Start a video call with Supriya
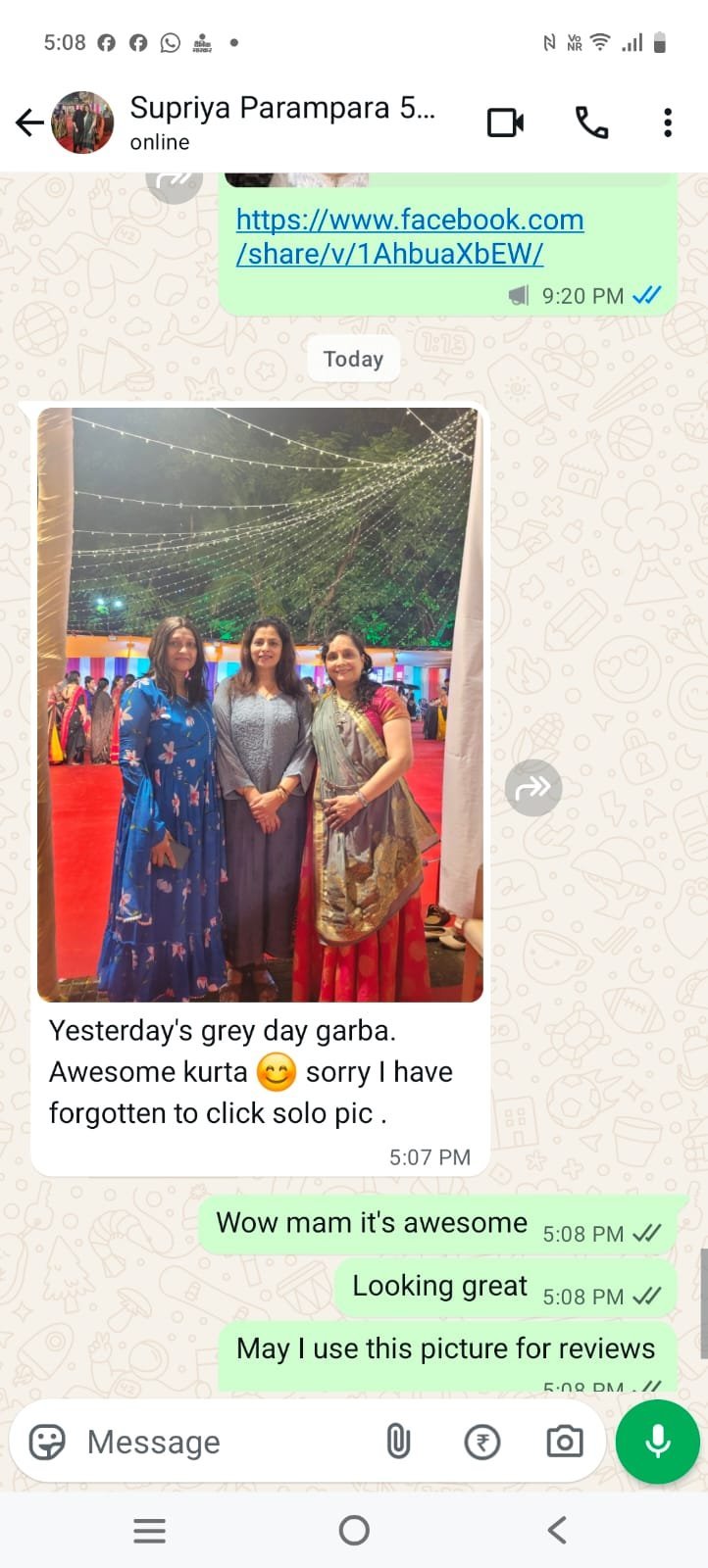708x1568 pixels. [x=505, y=122]
